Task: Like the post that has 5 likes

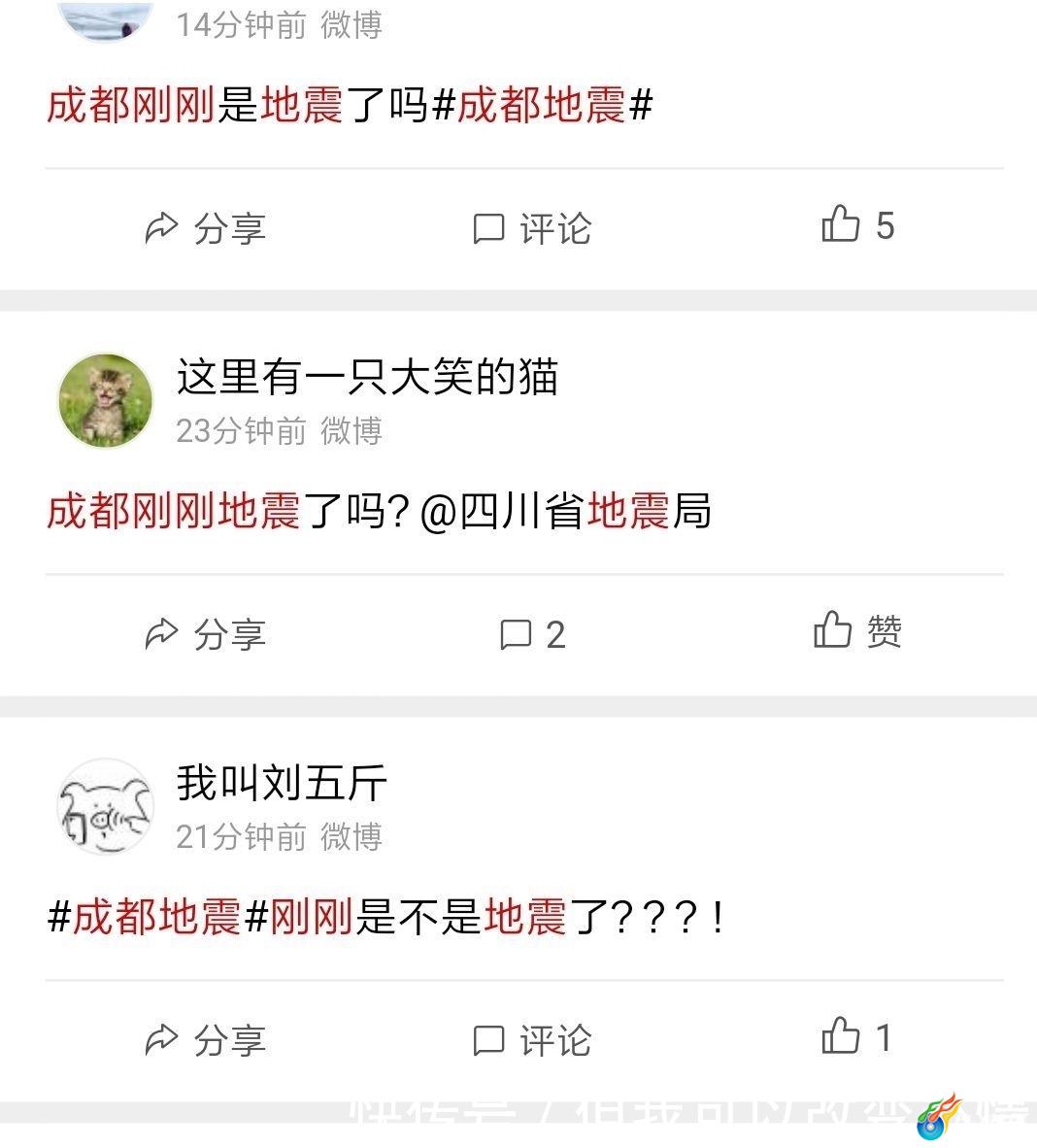Action: click(855, 225)
